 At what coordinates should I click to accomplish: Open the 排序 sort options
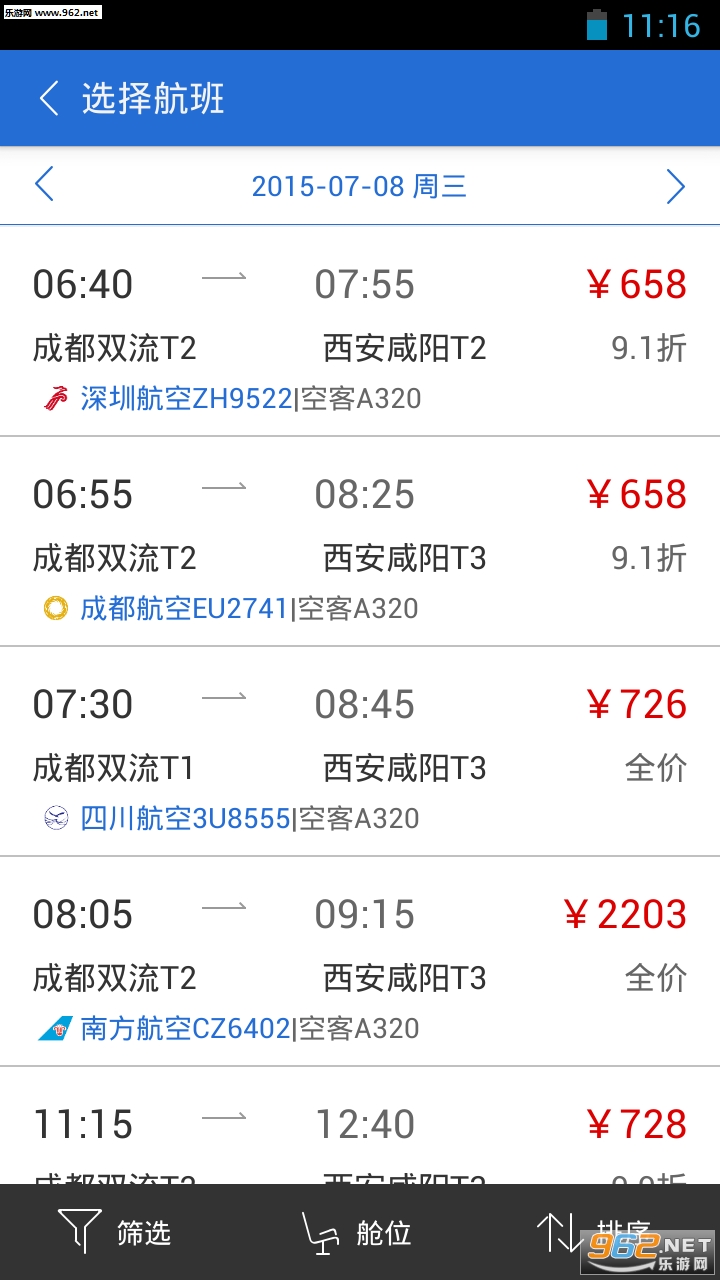(x=590, y=1232)
